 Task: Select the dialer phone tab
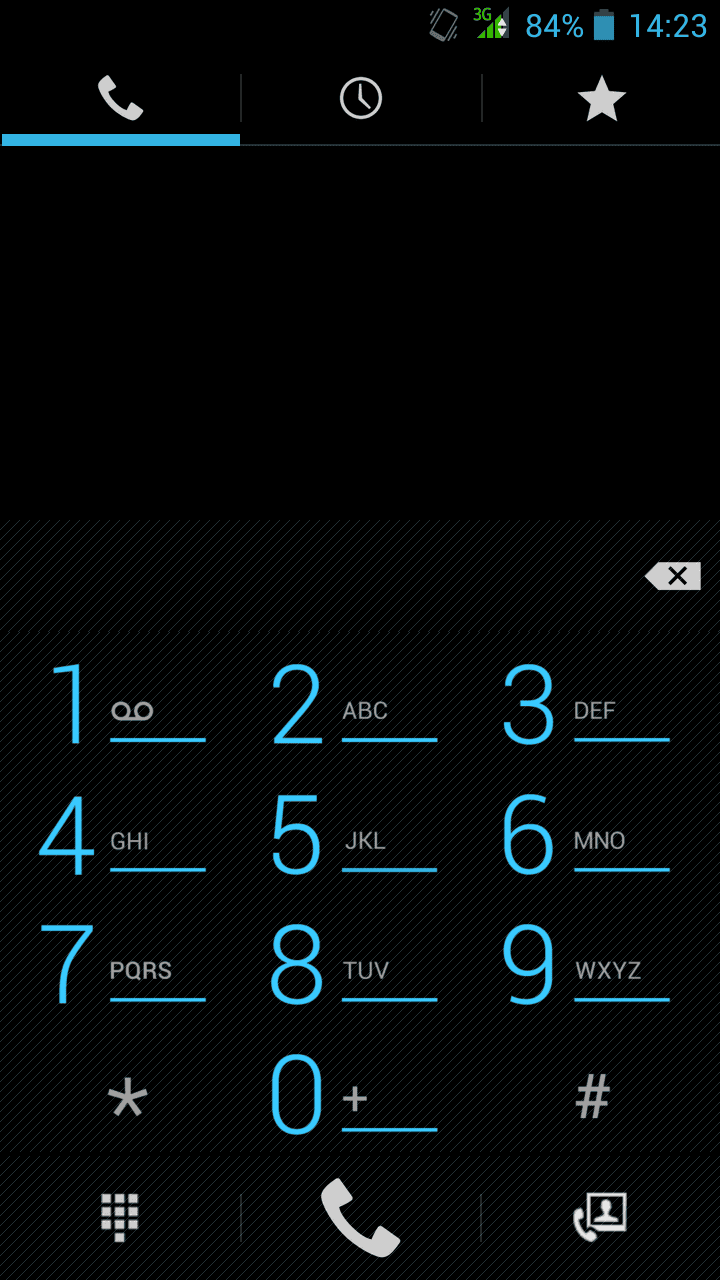120,98
